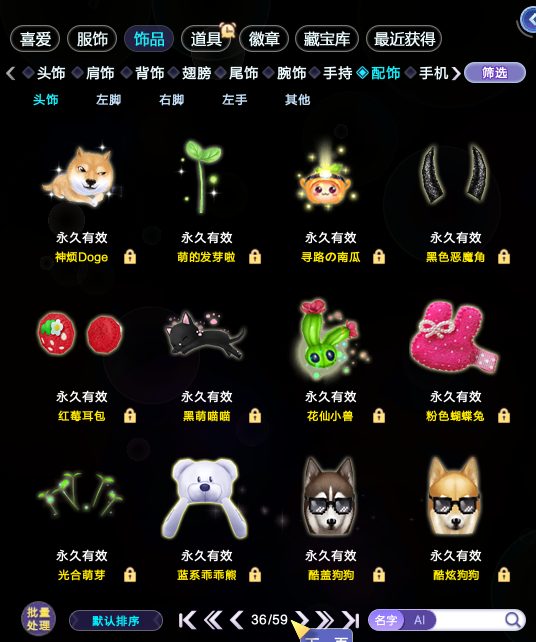Screen dimensions: 536x642
Task: Pick the 黑萌喵喵 accessory
Action: (206, 334)
